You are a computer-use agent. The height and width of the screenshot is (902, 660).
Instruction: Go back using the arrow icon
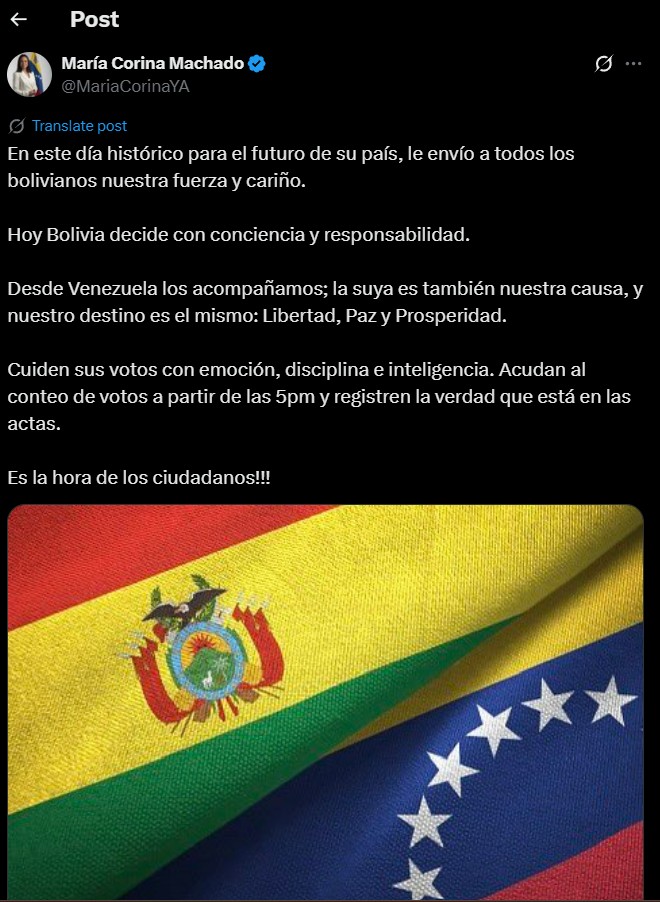tap(18, 19)
